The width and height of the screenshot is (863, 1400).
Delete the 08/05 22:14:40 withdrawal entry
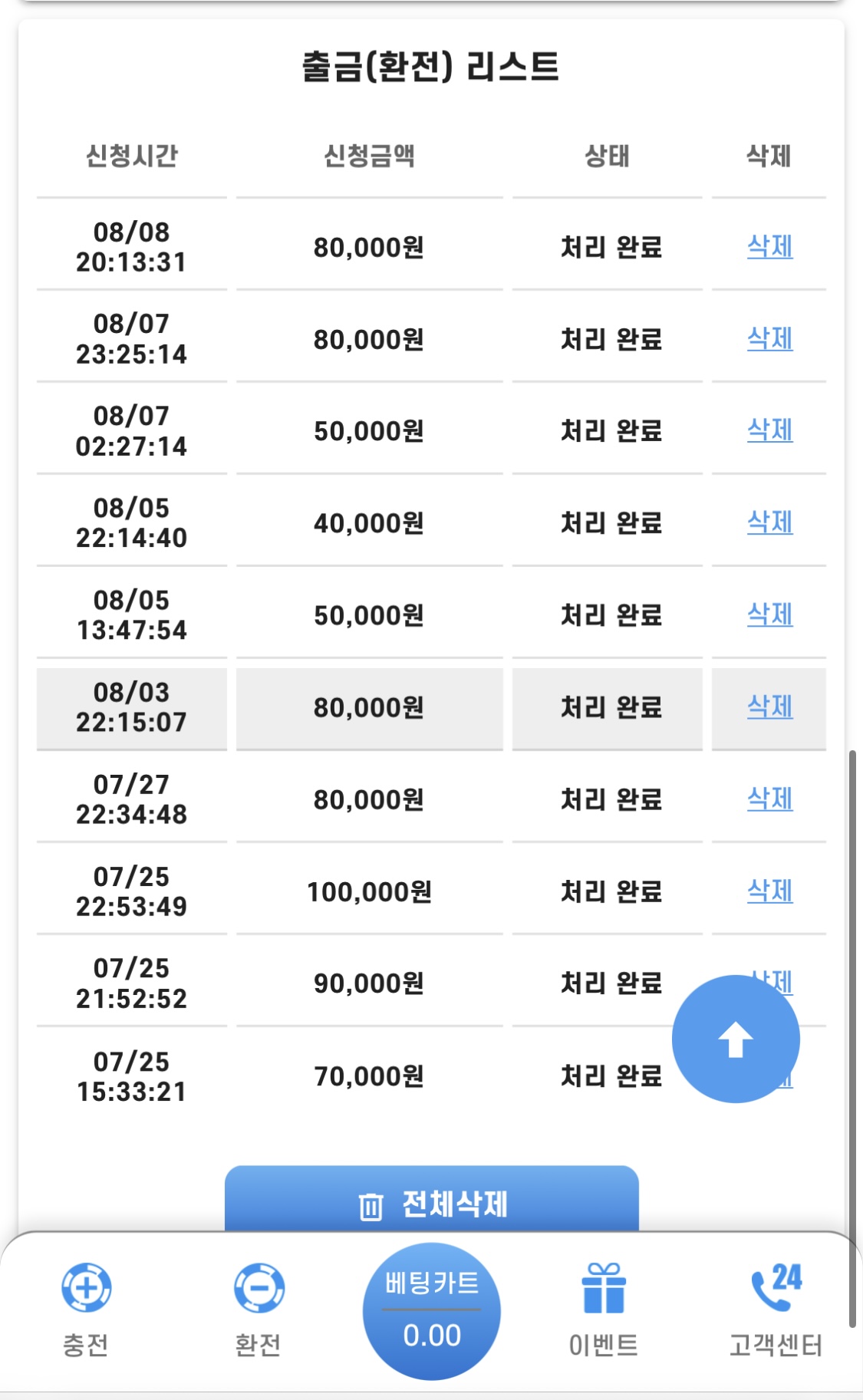(769, 522)
